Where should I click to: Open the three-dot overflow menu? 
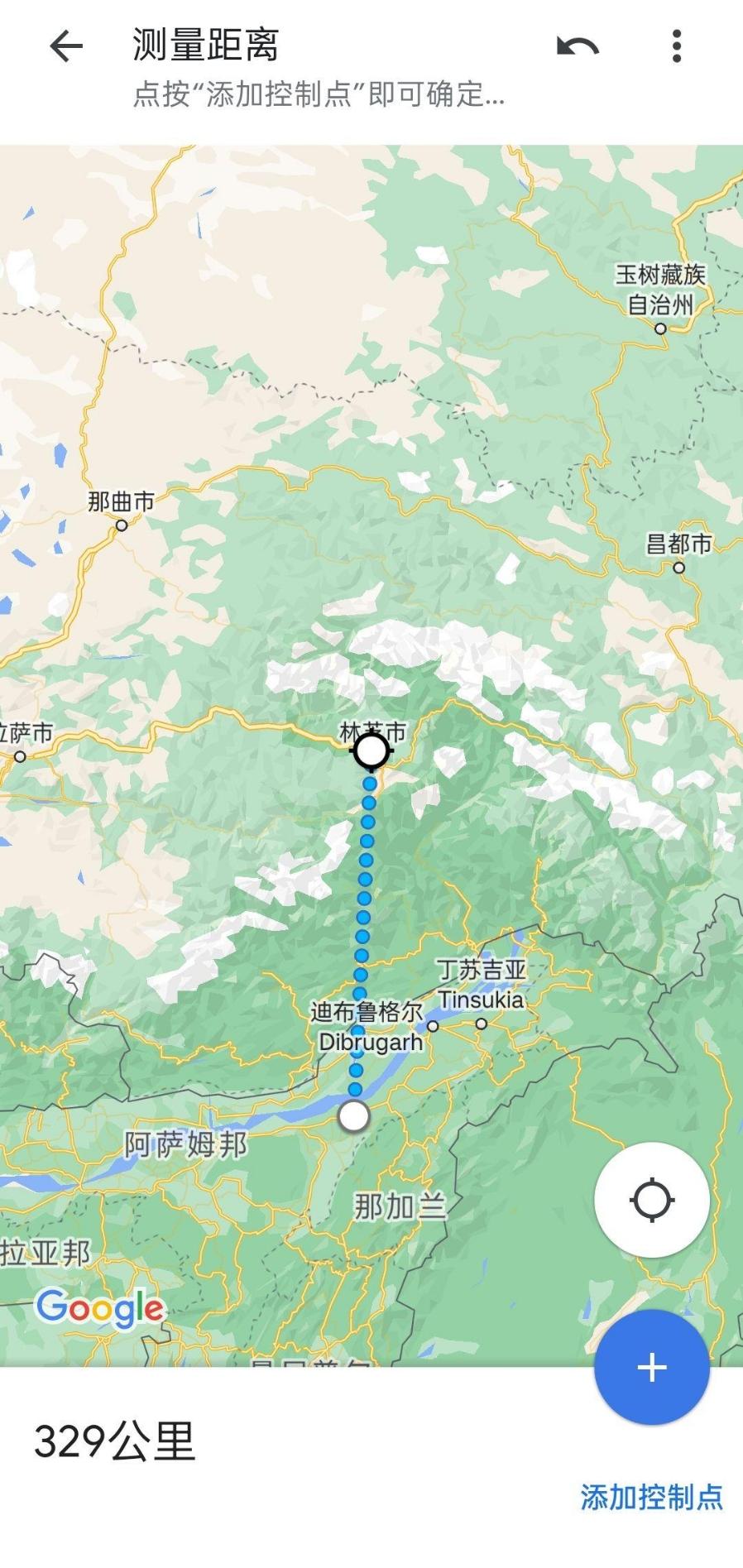[677, 46]
